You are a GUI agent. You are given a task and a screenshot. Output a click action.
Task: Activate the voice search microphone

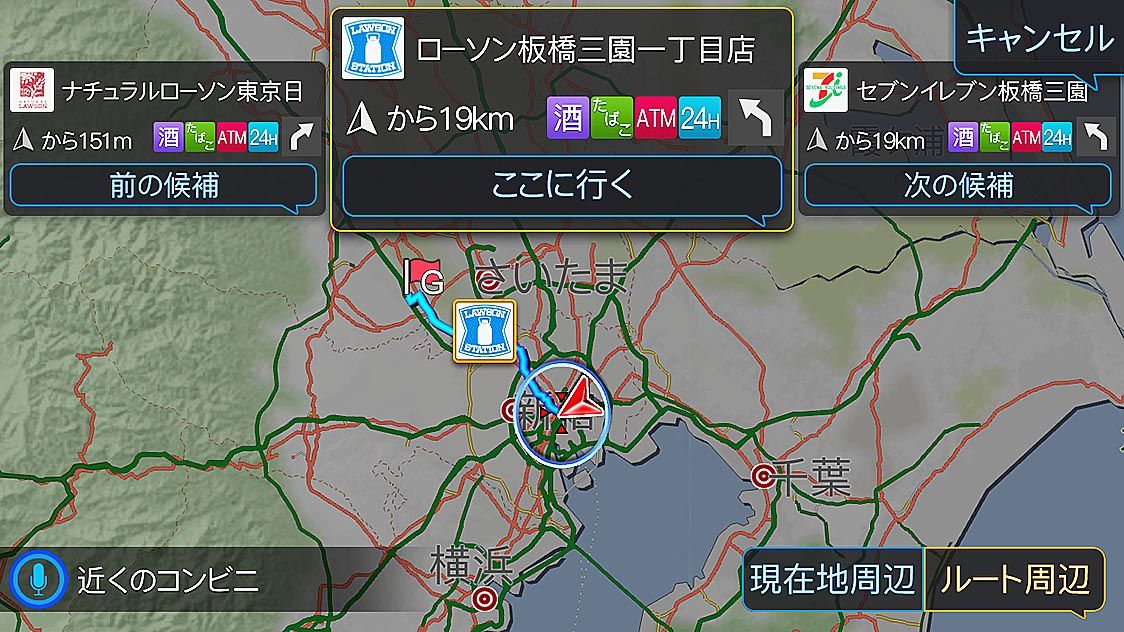click(39, 580)
